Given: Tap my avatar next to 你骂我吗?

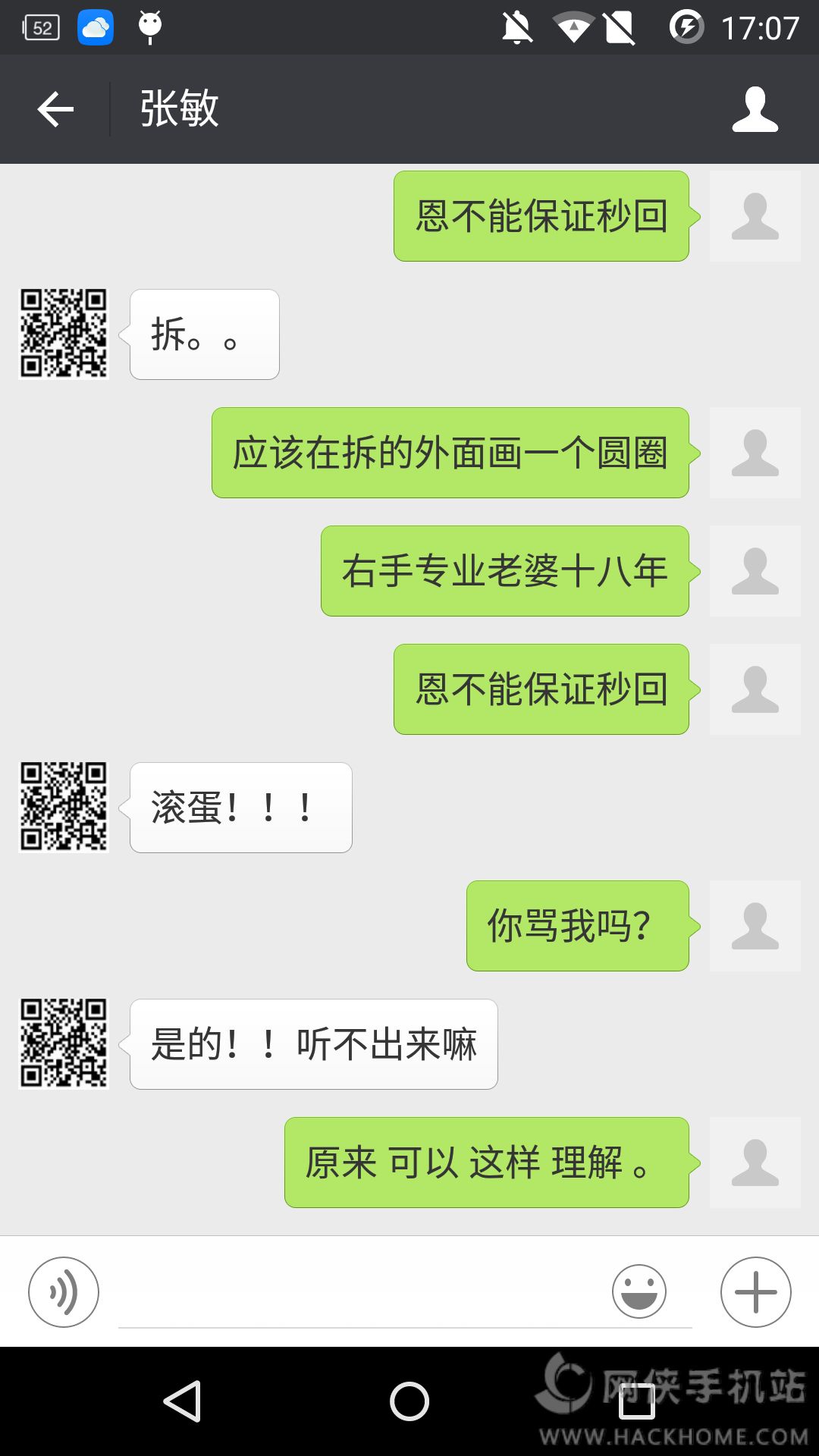Looking at the screenshot, I should tap(755, 926).
